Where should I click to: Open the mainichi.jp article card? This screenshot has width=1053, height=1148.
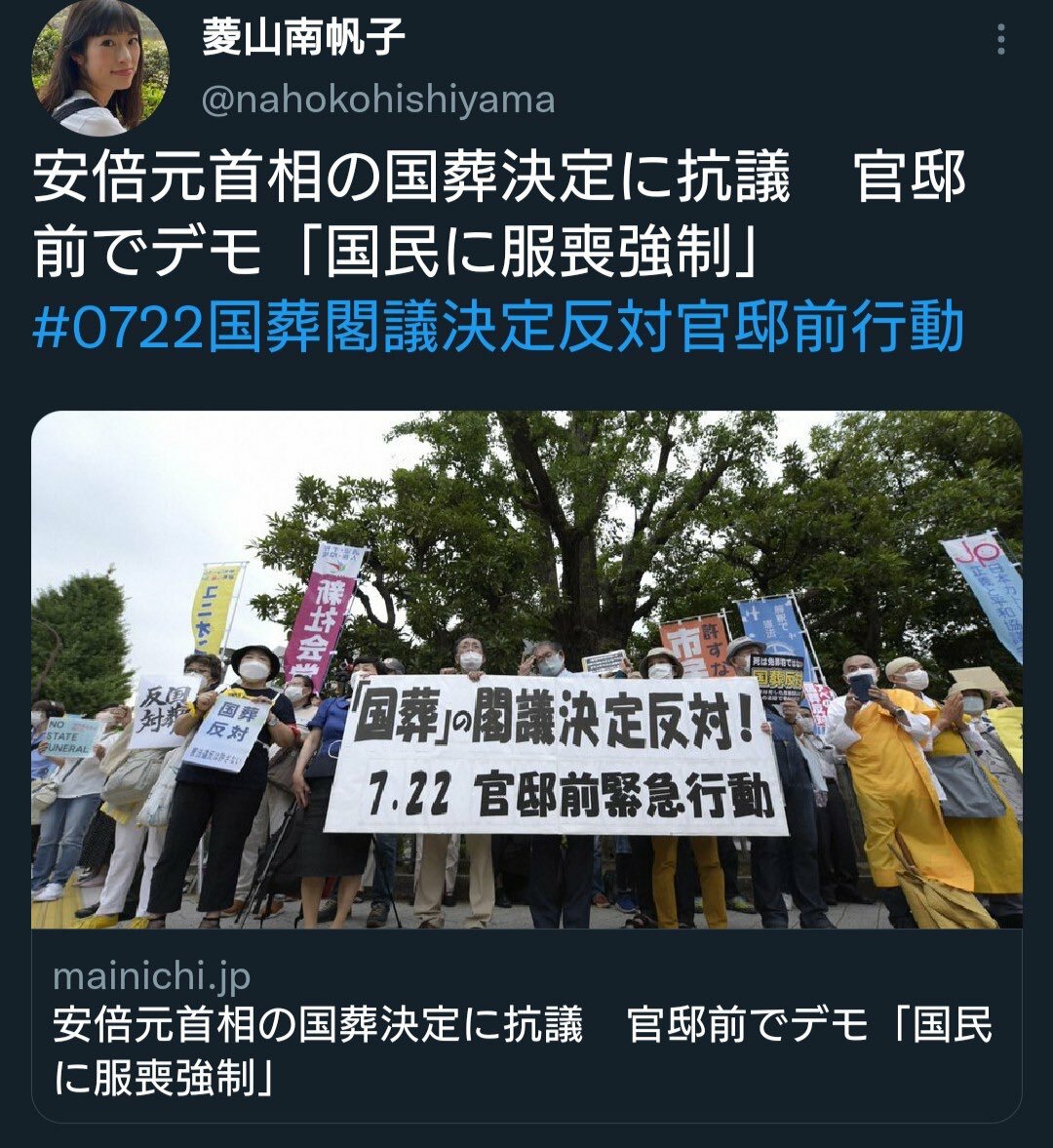526,1024
